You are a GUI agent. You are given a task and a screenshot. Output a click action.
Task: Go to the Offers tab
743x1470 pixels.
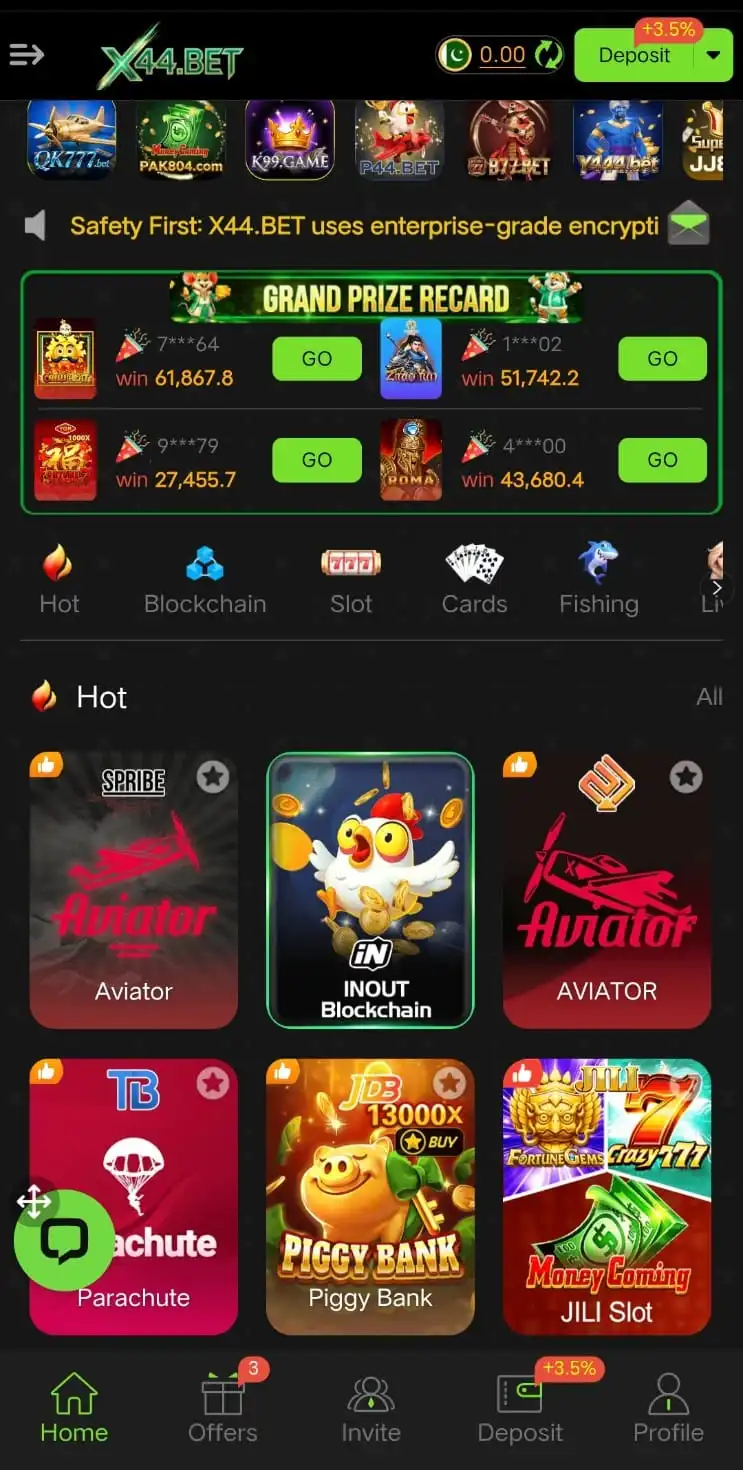pyautogui.click(x=223, y=1408)
